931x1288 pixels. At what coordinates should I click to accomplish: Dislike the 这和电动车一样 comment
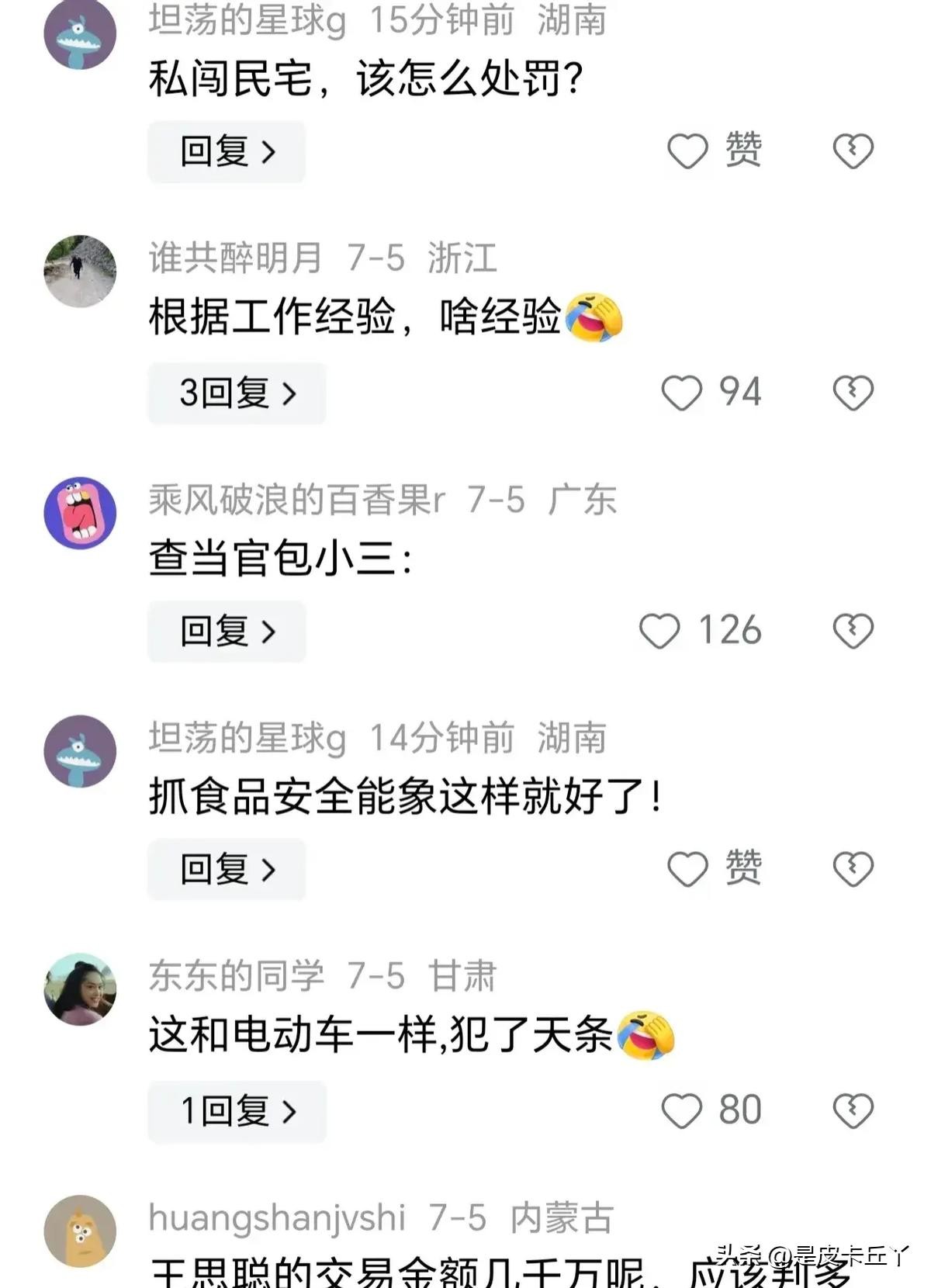point(853,1110)
